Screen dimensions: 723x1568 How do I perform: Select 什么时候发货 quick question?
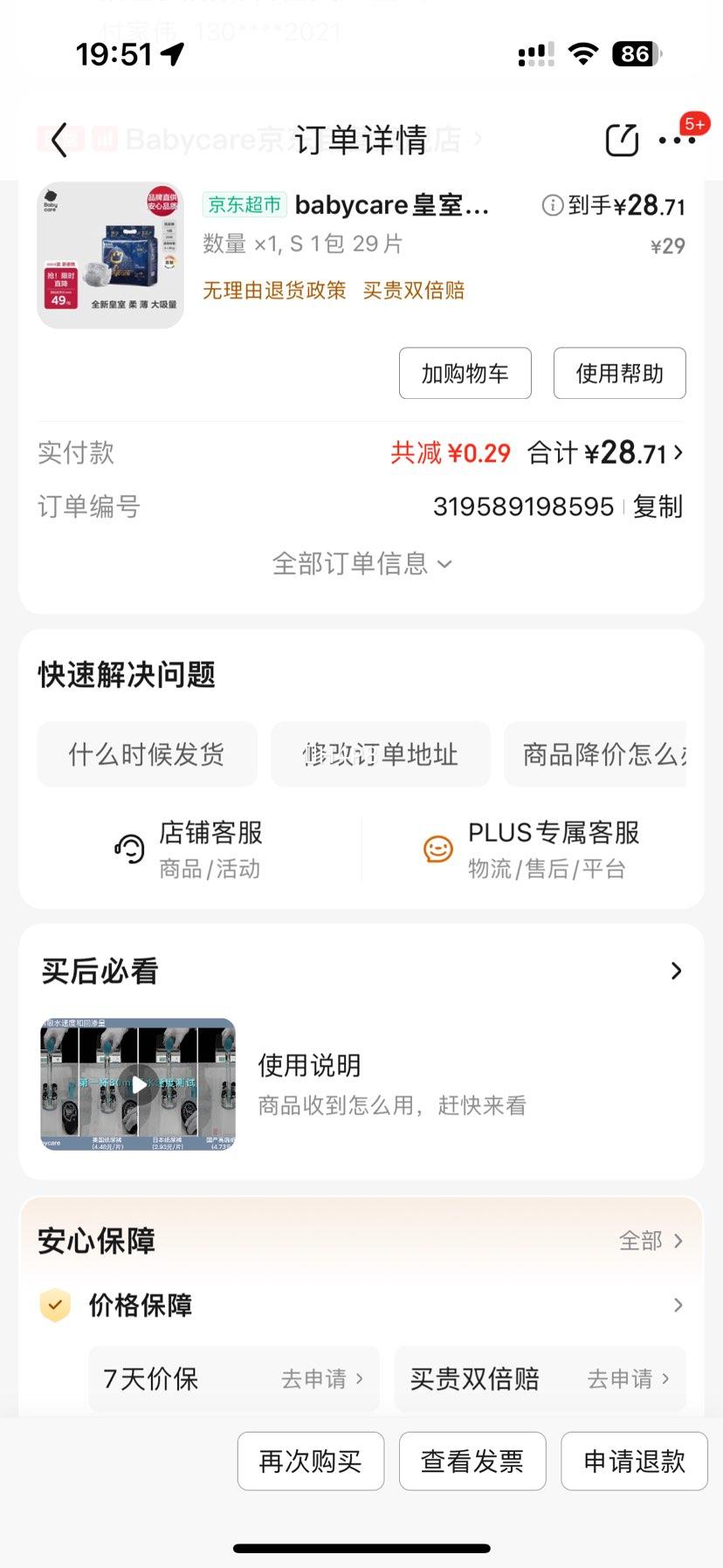point(147,754)
